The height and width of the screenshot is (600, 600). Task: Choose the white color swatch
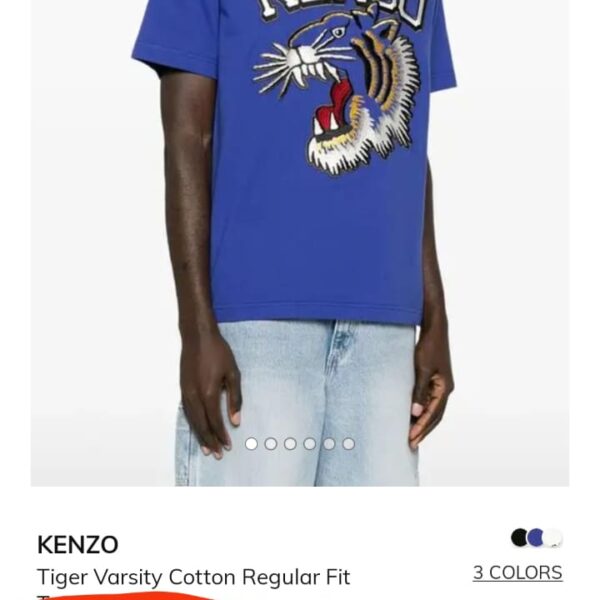click(x=553, y=538)
